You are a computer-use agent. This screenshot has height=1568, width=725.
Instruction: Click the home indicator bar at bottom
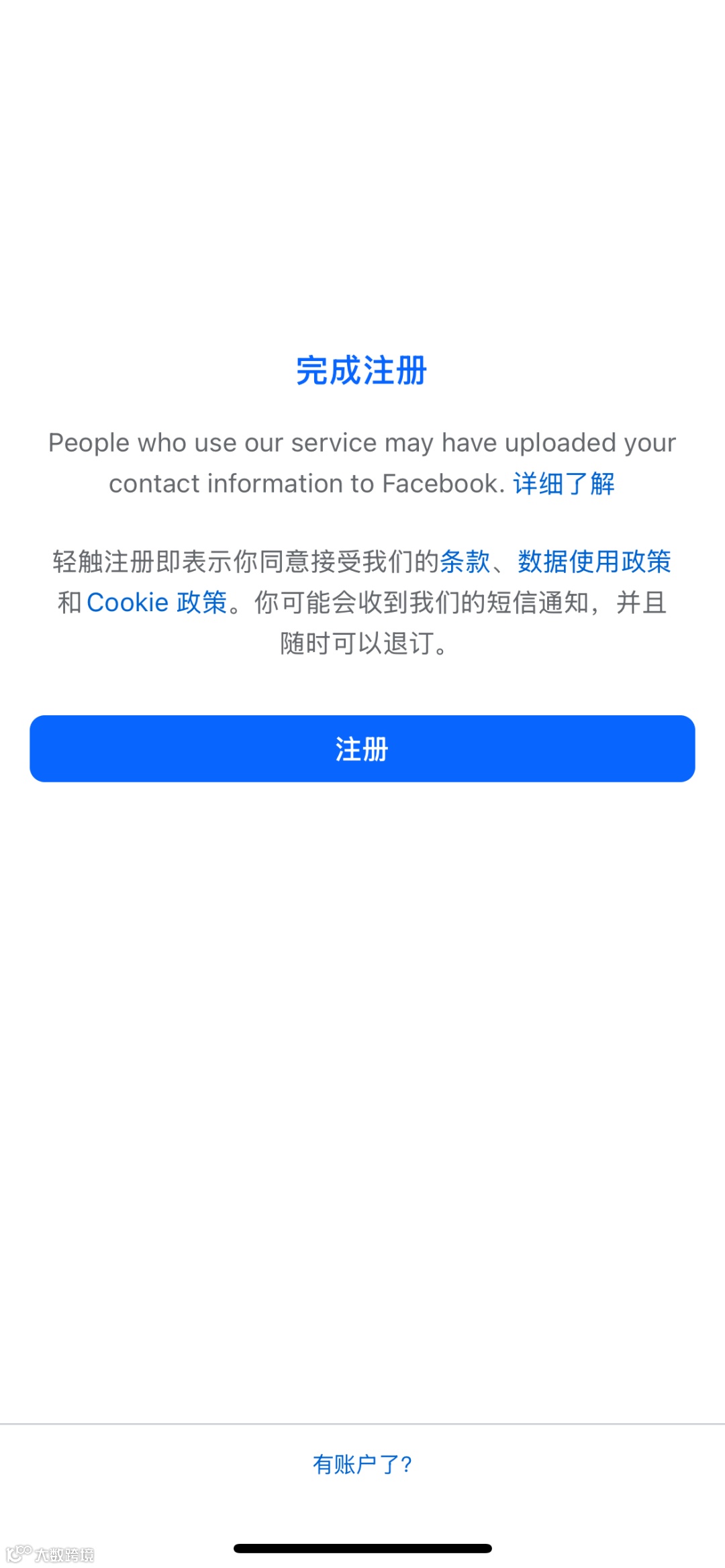click(x=362, y=1547)
